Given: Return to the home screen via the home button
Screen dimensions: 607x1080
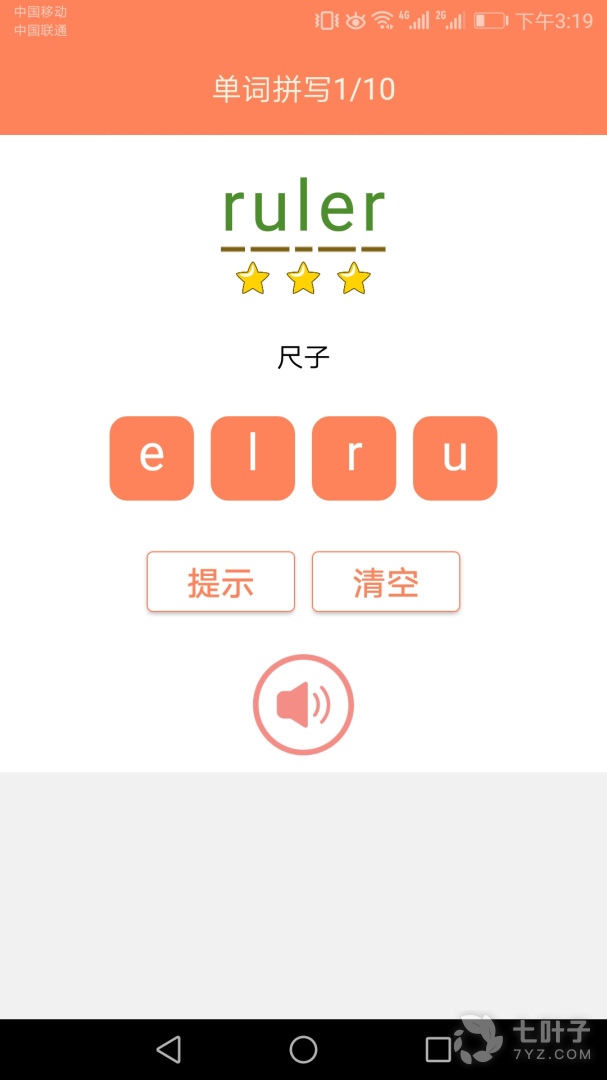Looking at the screenshot, I should click(303, 1050).
